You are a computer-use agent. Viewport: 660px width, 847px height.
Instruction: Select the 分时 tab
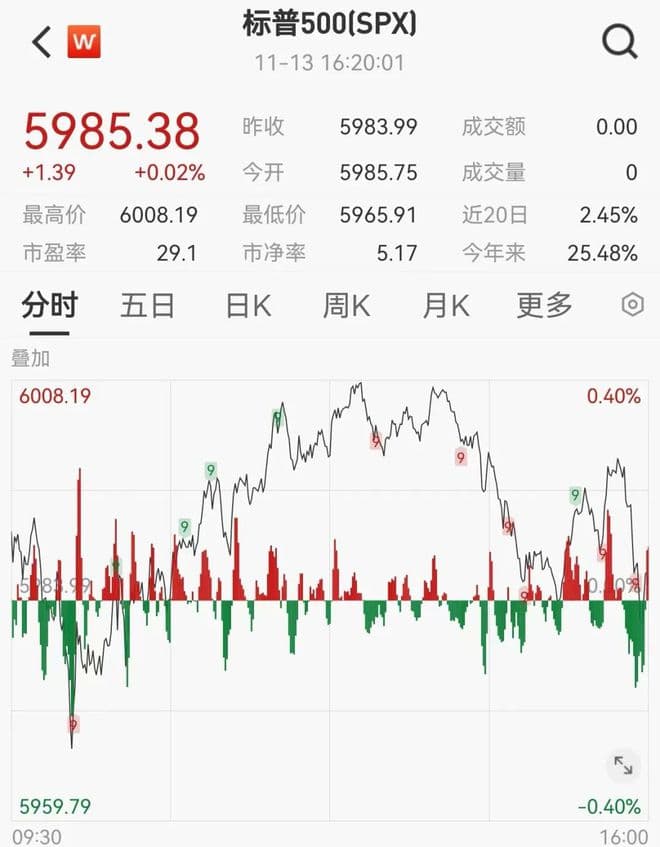pyautogui.click(x=49, y=305)
